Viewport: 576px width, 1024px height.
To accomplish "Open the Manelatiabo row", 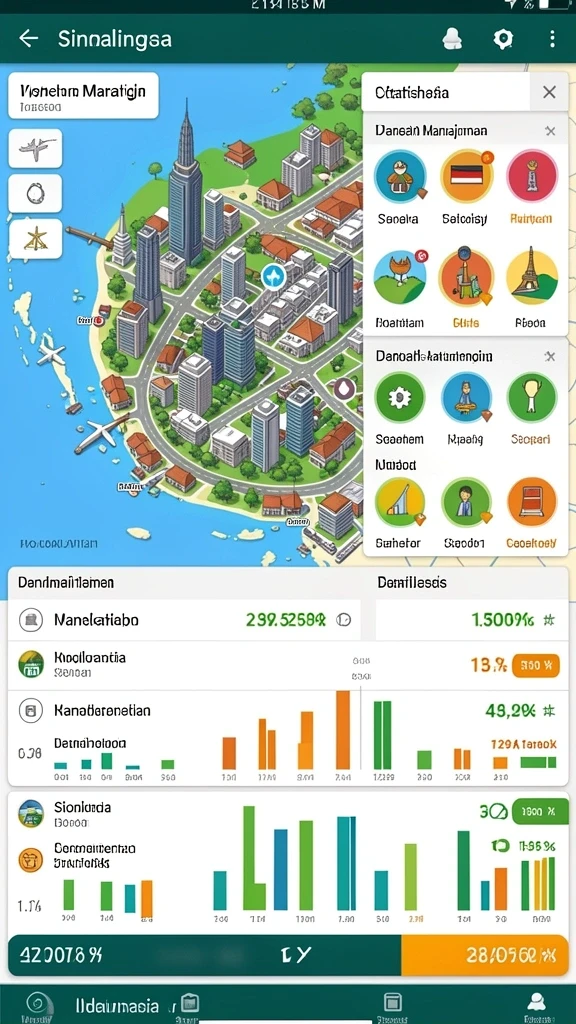I will pos(184,620).
